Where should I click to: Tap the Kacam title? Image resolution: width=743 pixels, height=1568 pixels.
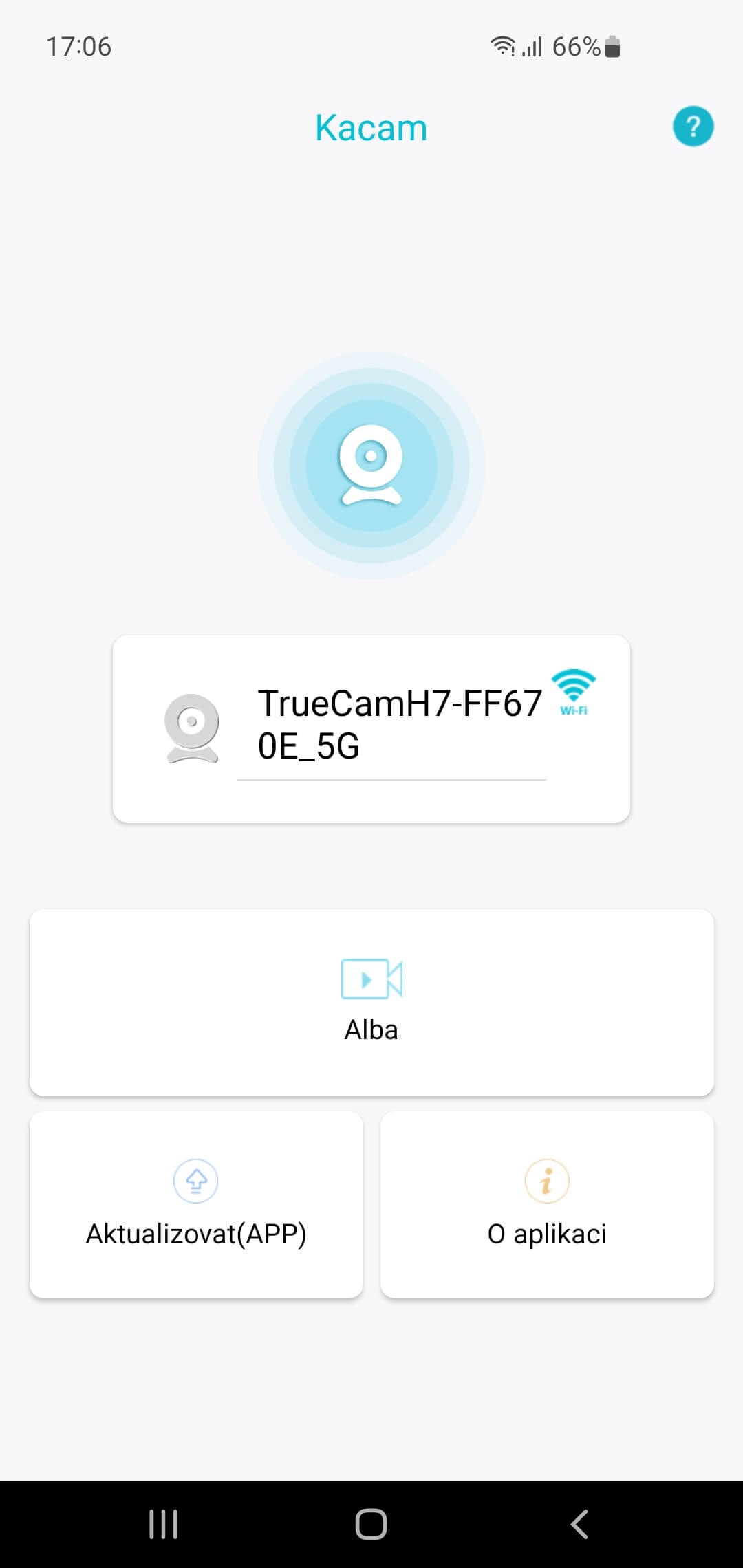[371, 127]
